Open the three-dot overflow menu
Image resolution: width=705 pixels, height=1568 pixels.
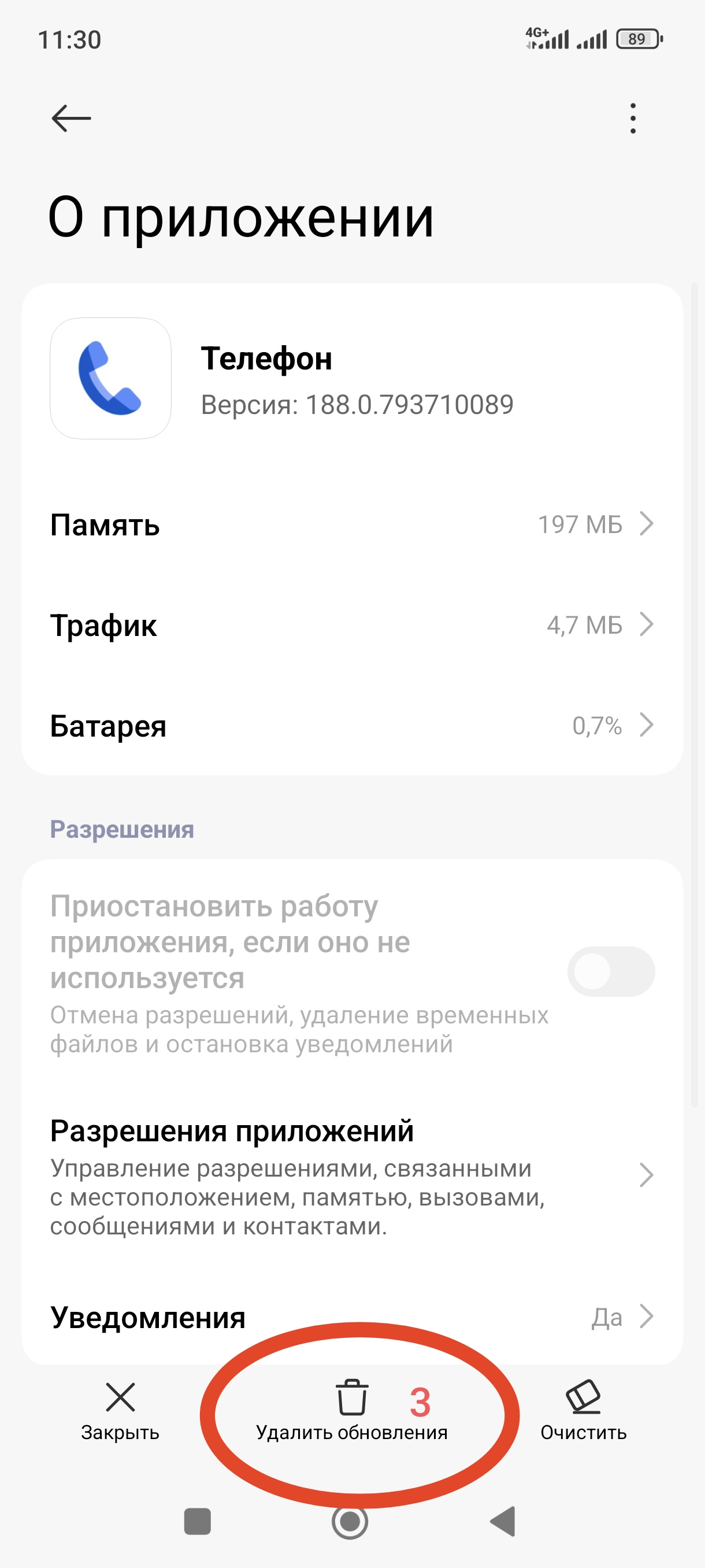coord(633,118)
